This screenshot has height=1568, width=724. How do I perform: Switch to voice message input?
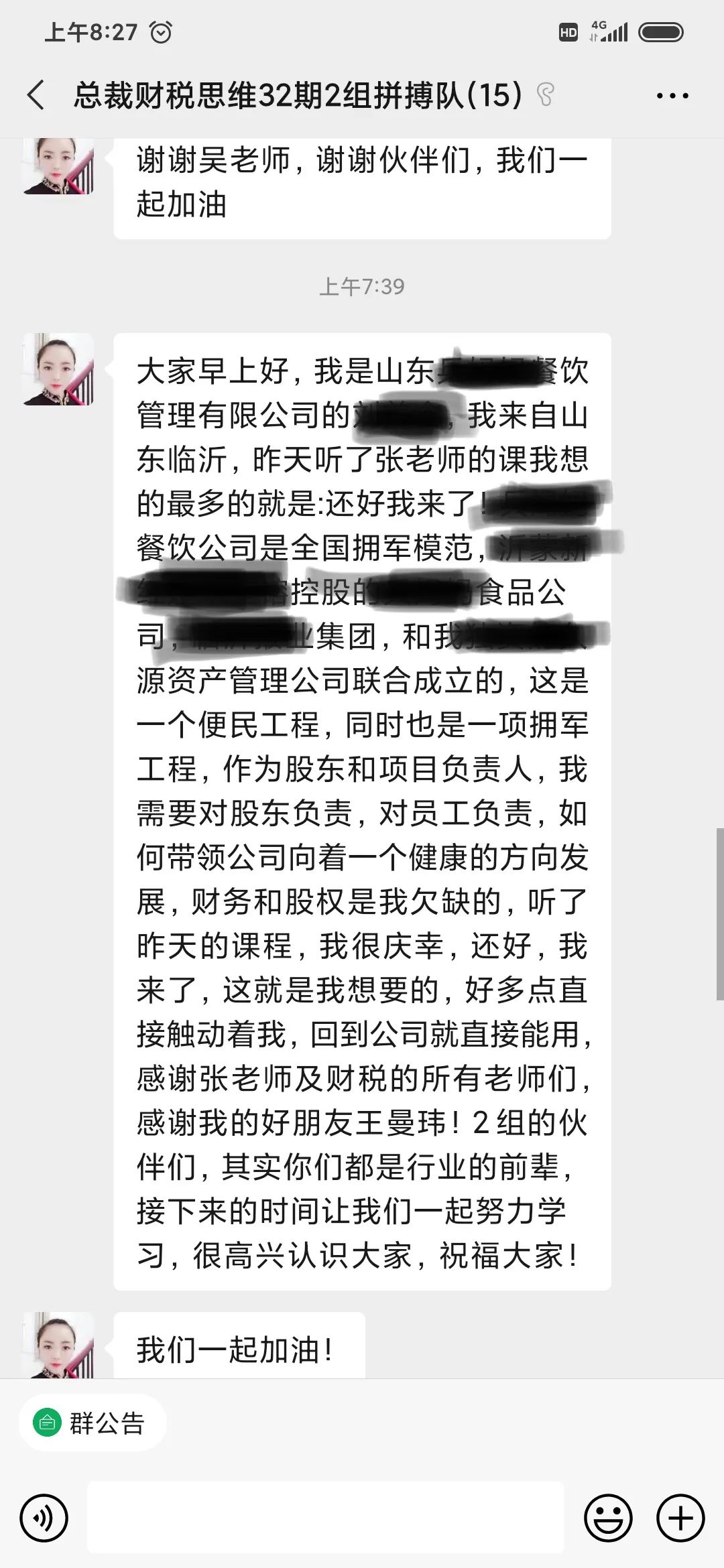pos(44,1518)
